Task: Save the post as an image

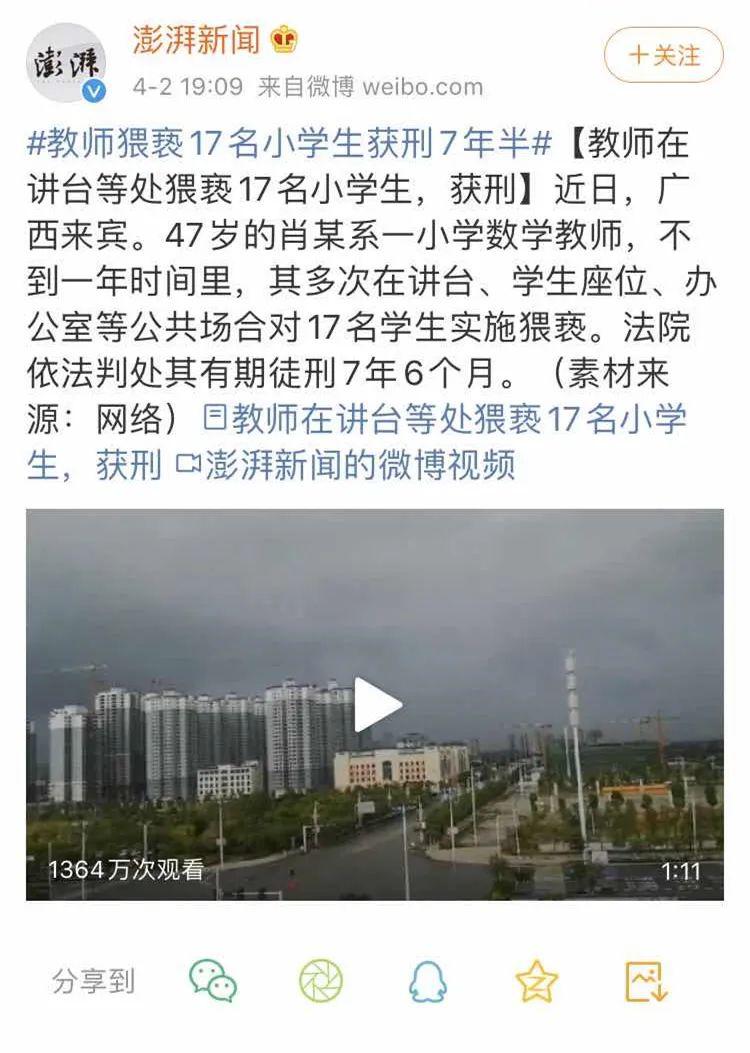Action: point(646,981)
